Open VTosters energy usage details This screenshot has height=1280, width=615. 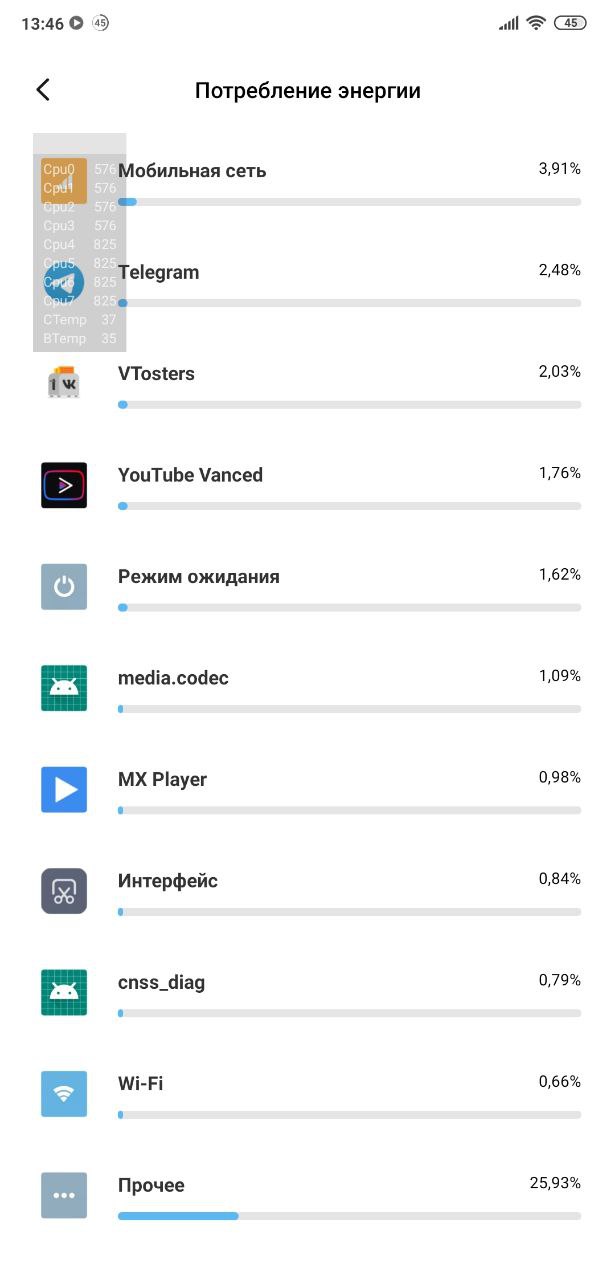[307, 385]
